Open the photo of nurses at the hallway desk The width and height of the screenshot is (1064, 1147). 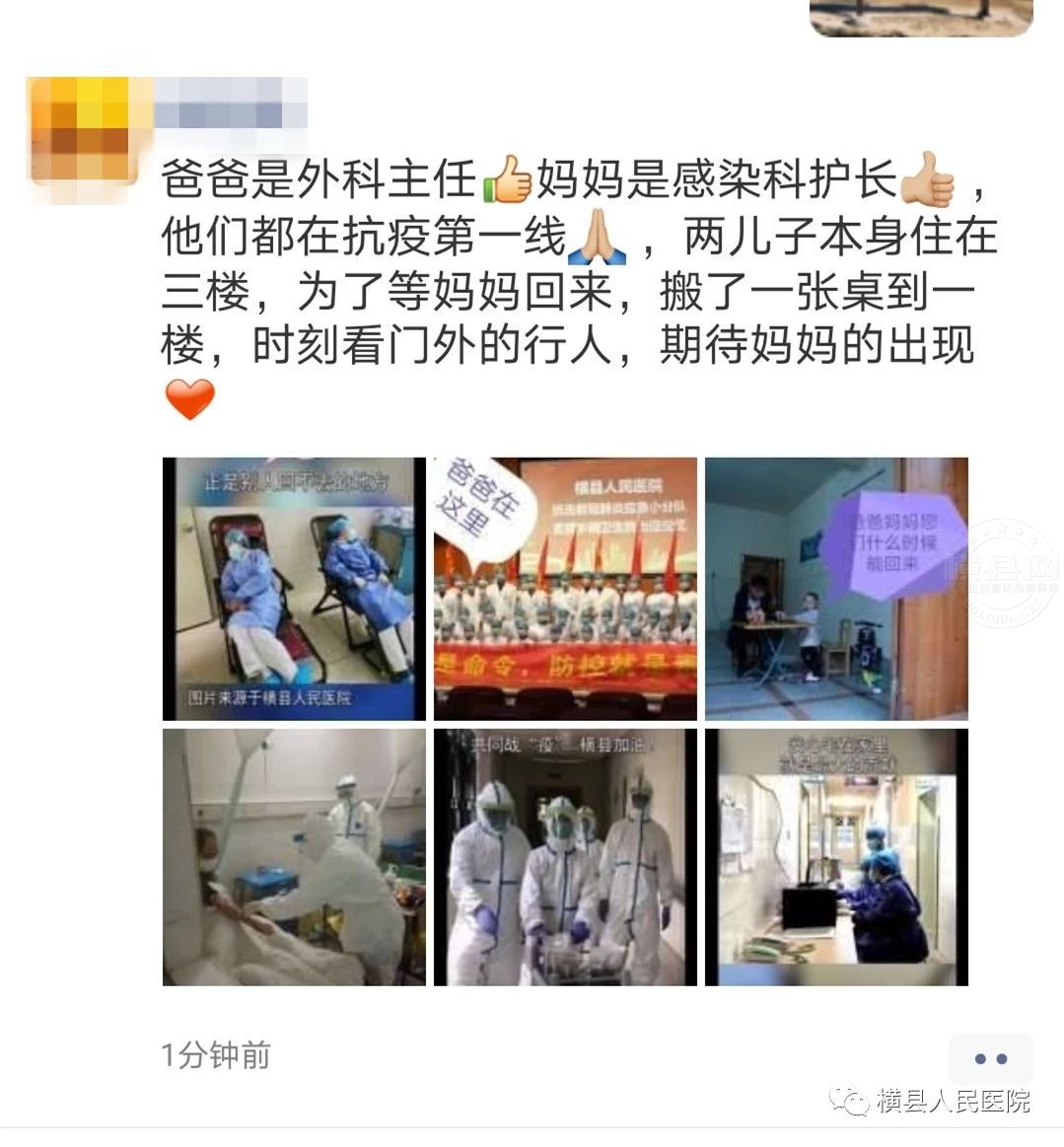click(836, 856)
